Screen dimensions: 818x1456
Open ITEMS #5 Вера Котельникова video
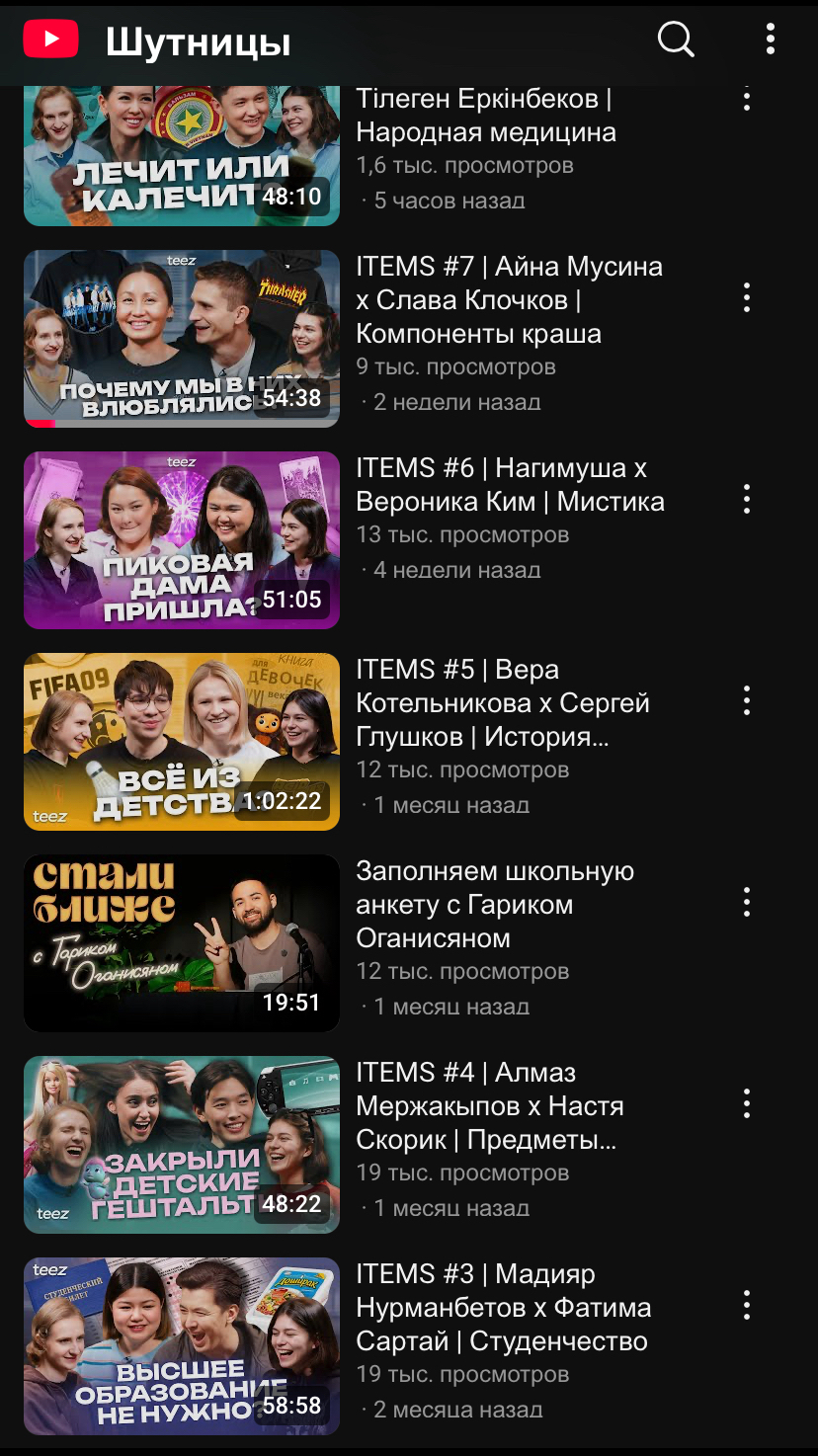[182, 742]
